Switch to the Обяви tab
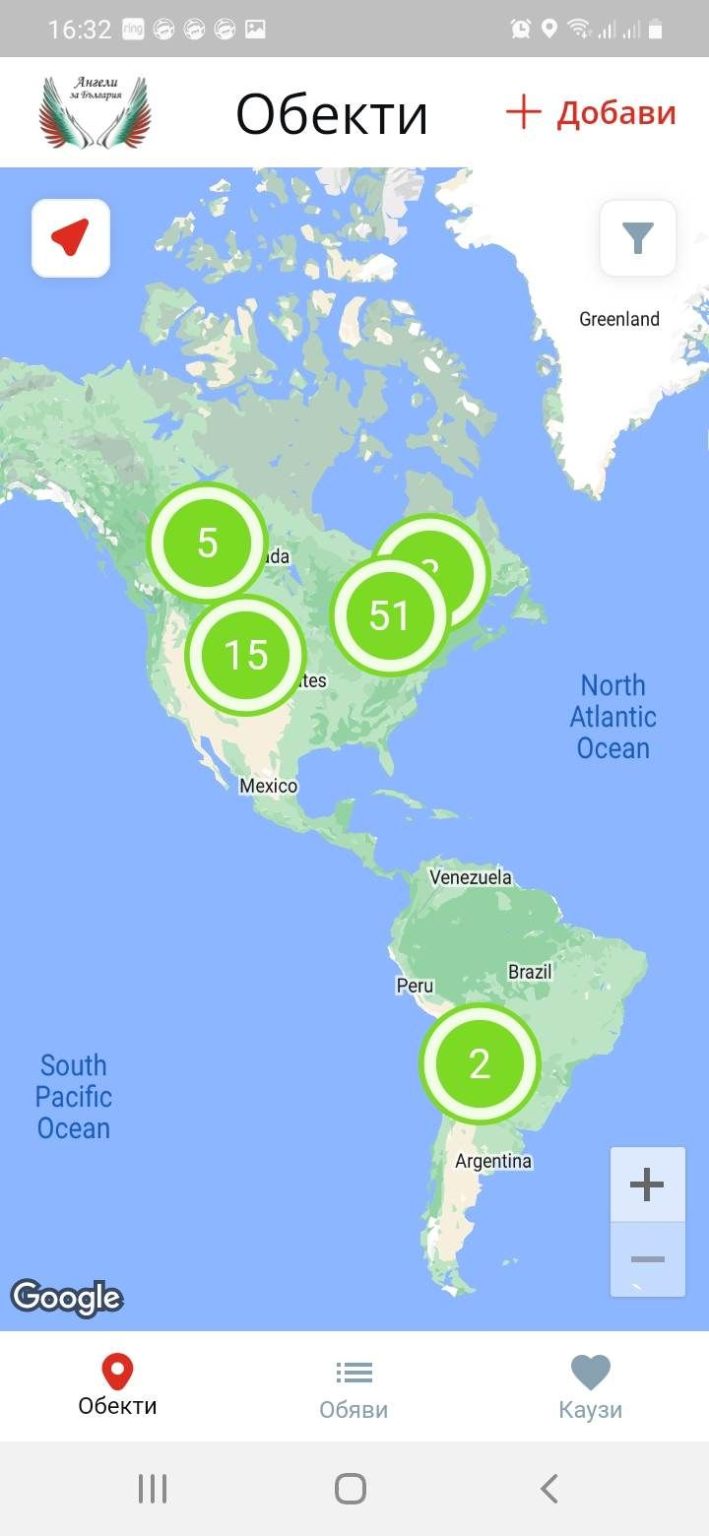The height and width of the screenshot is (1536, 709). point(354,1389)
